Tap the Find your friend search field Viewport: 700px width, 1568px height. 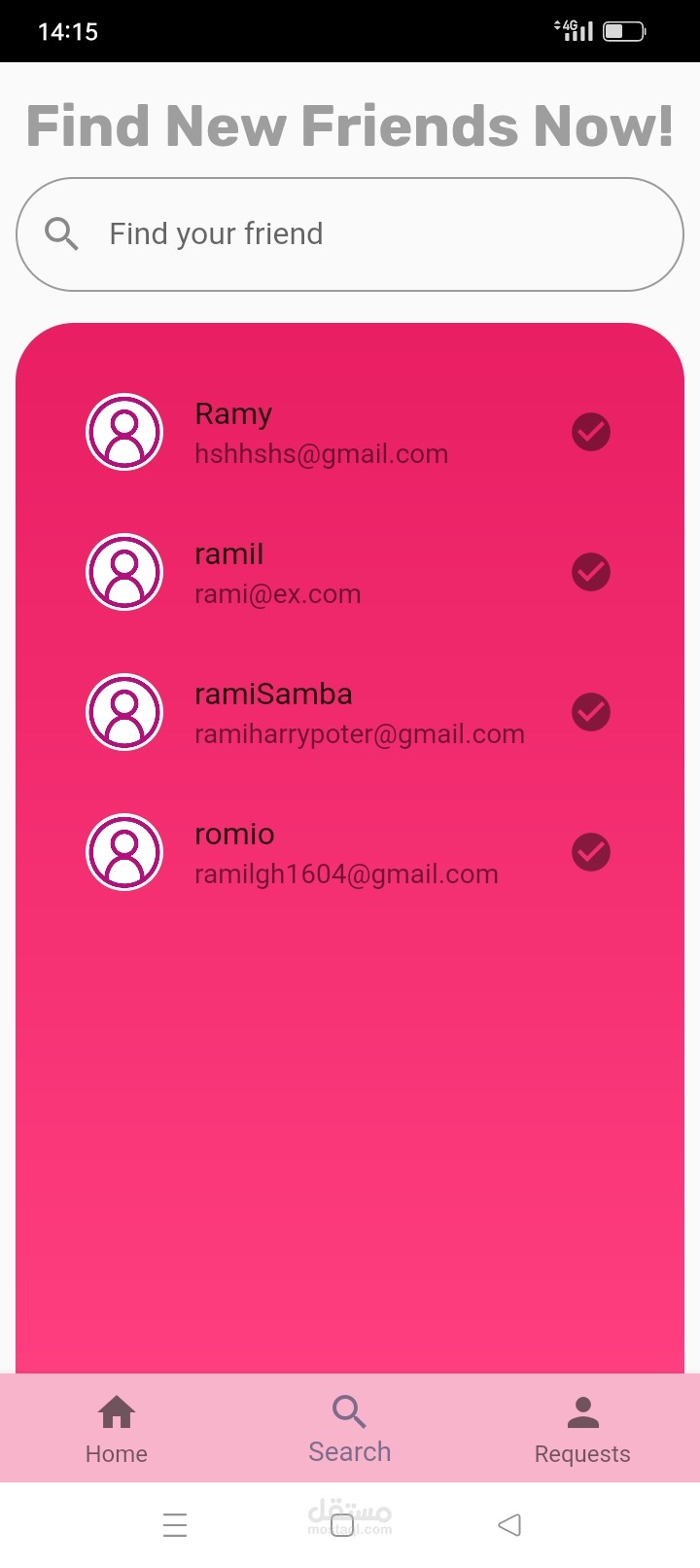[350, 234]
